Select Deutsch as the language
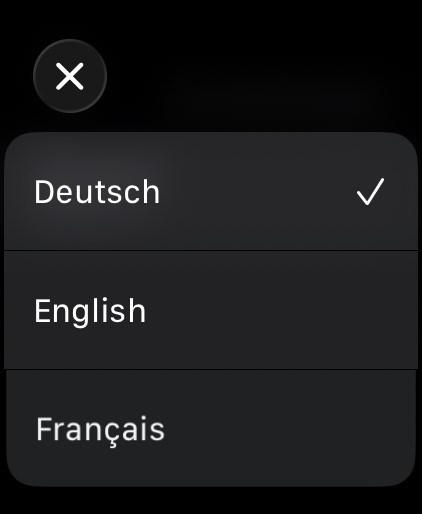422x514 pixels. [x=211, y=191]
